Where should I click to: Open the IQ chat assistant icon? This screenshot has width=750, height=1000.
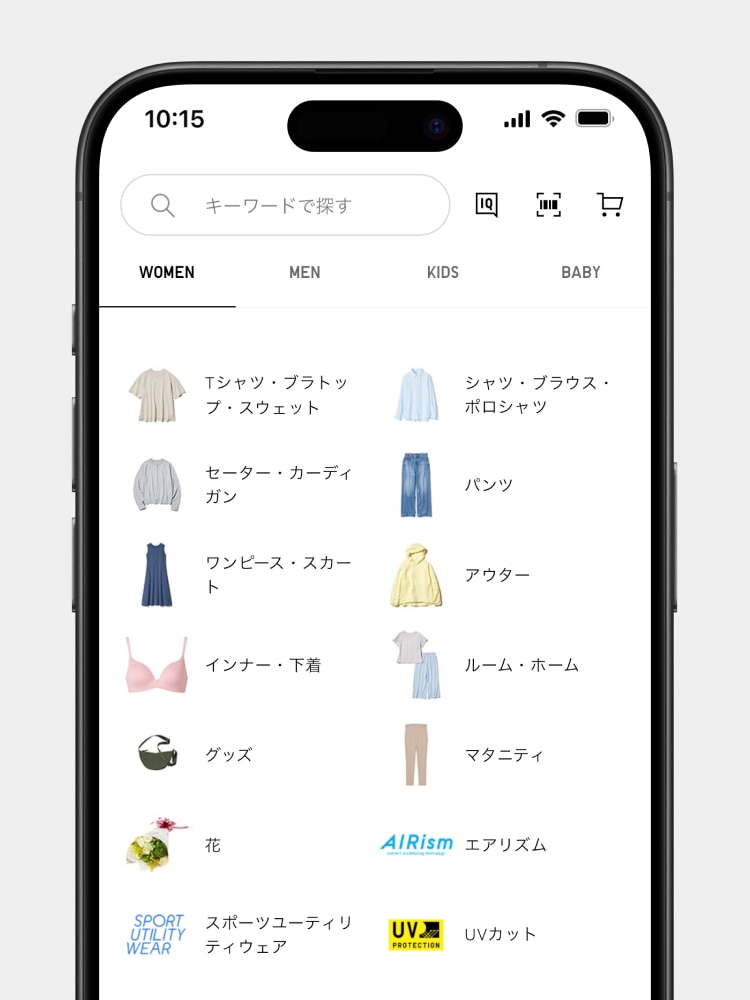point(486,205)
